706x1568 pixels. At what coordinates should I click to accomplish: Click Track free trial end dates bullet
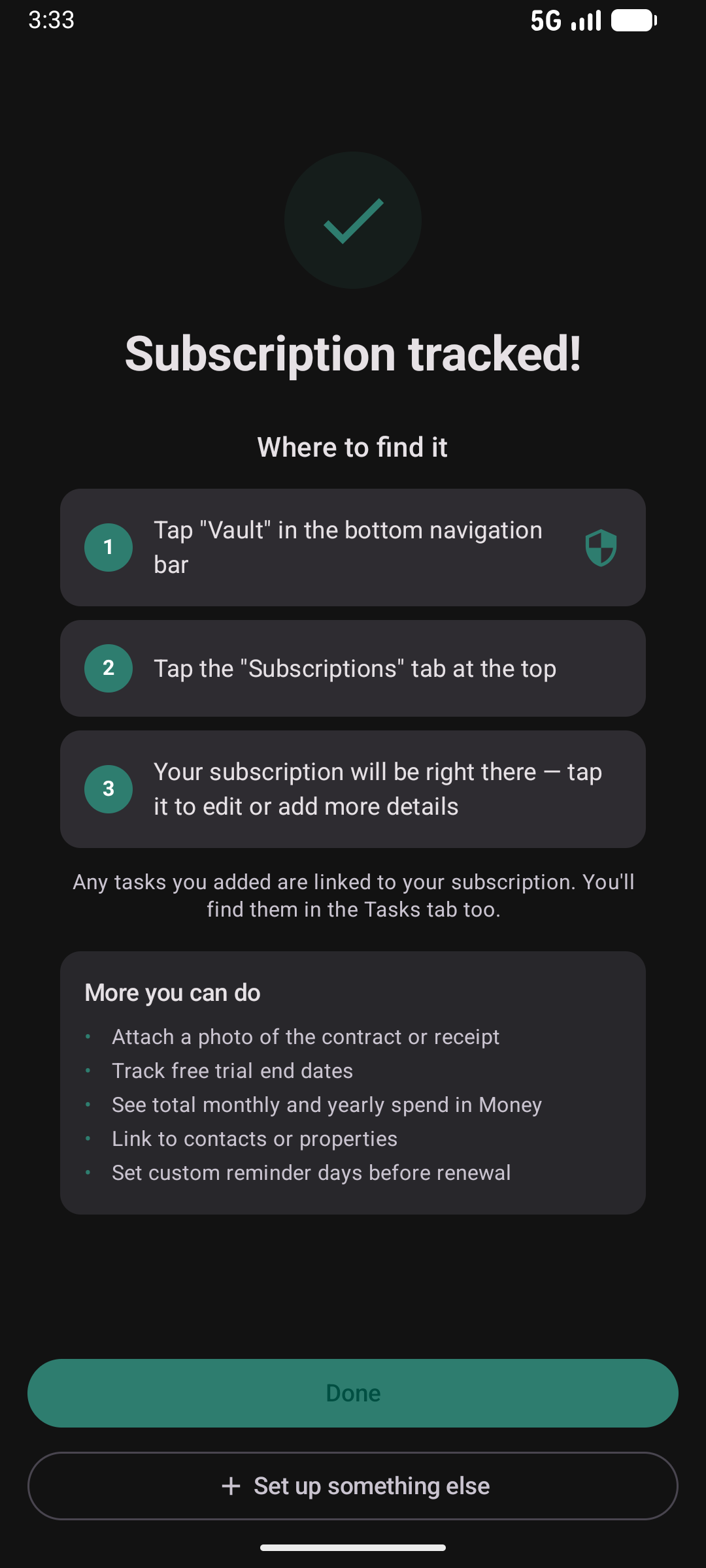click(x=232, y=1071)
